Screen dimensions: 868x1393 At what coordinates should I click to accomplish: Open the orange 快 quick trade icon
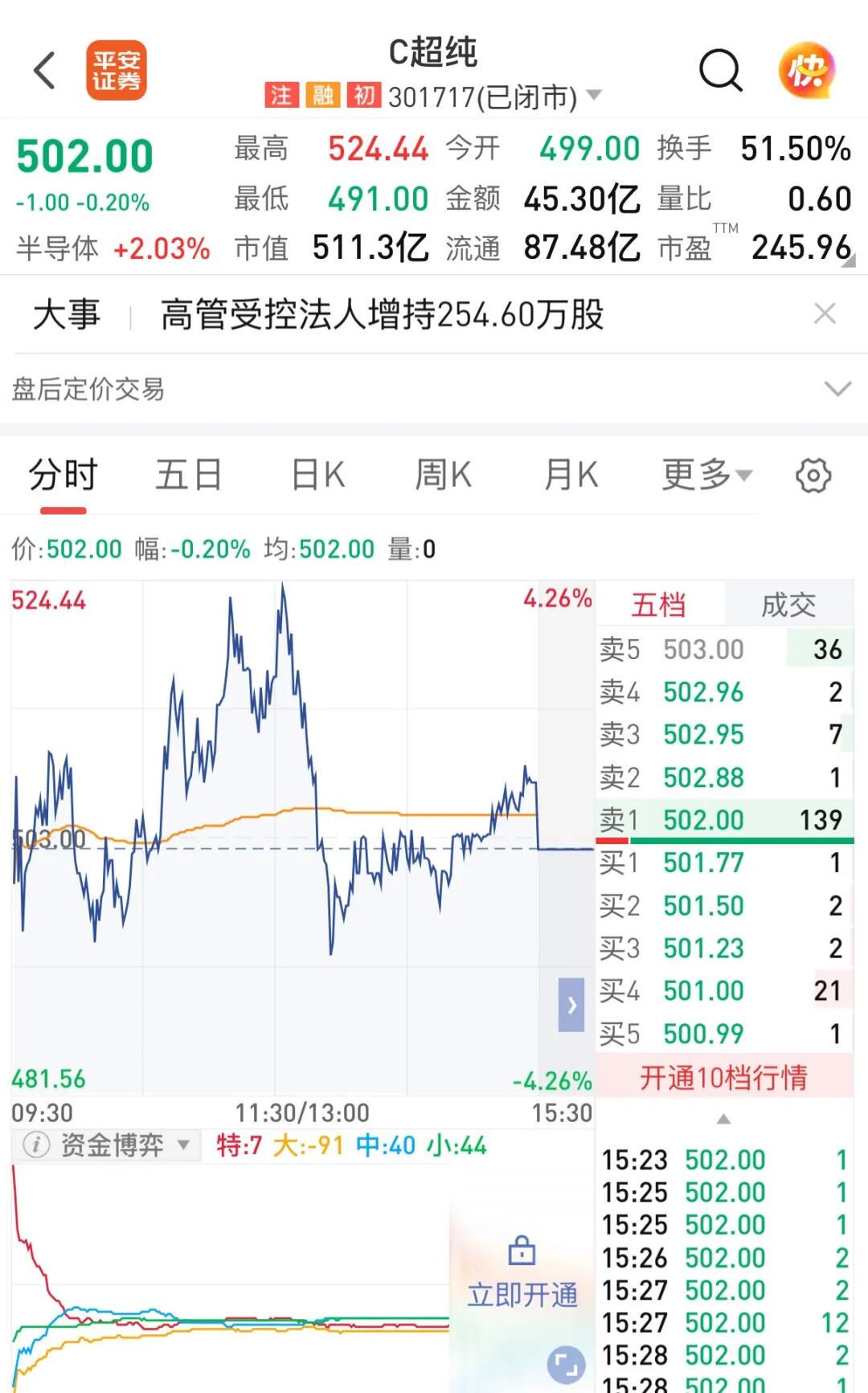807,71
